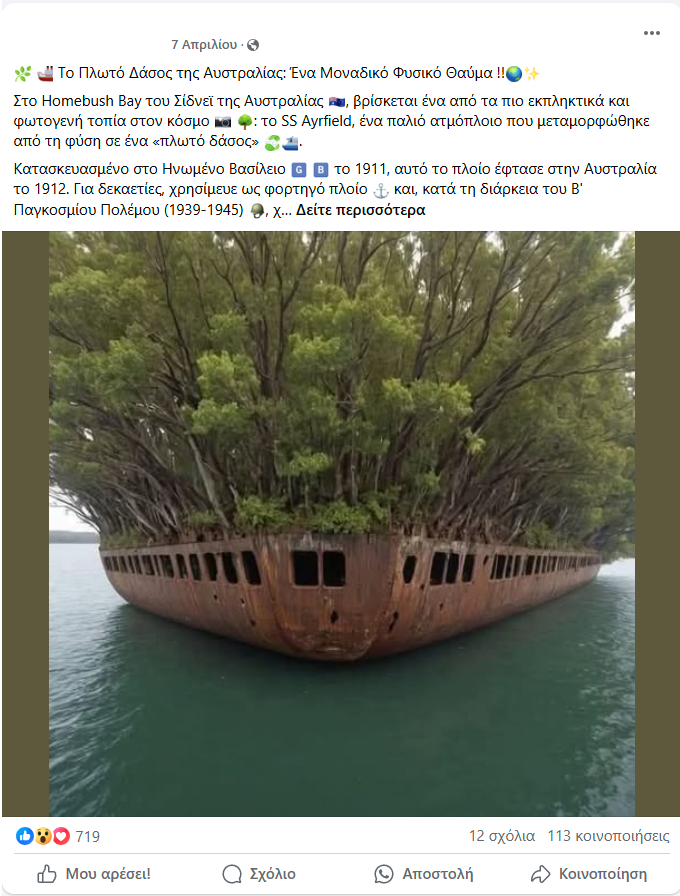This screenshot has width=680, height=896.
Task: Open the 7 Απριλίου post timestamp
Action: [x=204, y=44]
